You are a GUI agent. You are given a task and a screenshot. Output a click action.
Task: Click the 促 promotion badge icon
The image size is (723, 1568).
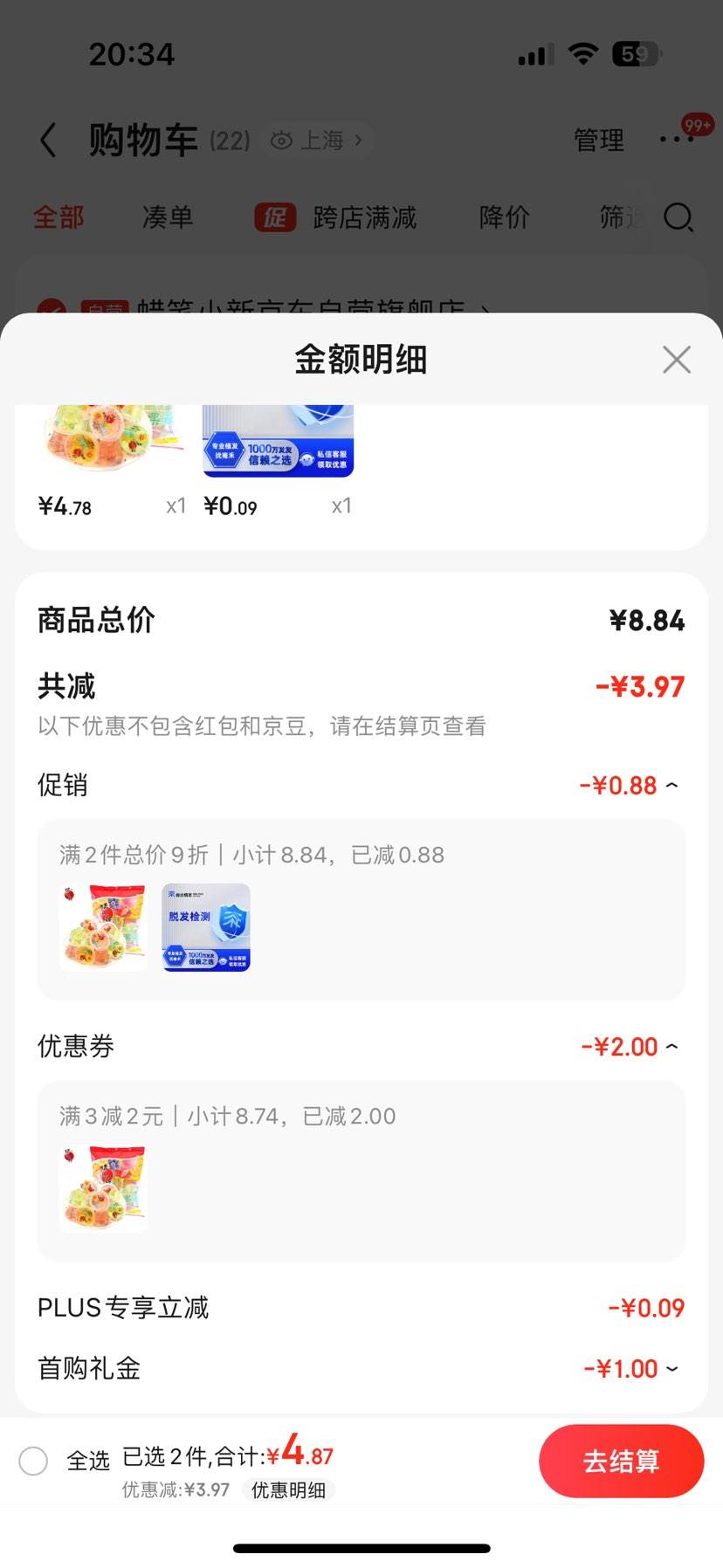tap(273, 217)
